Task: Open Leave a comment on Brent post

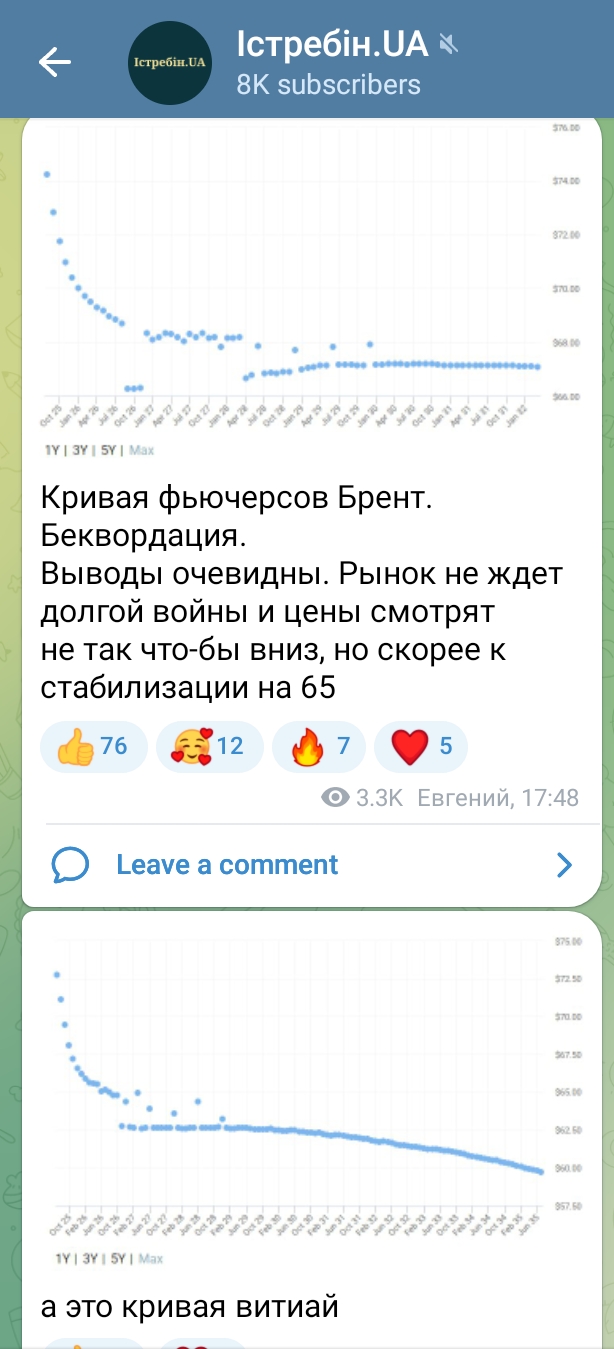Action: (311, 865)
